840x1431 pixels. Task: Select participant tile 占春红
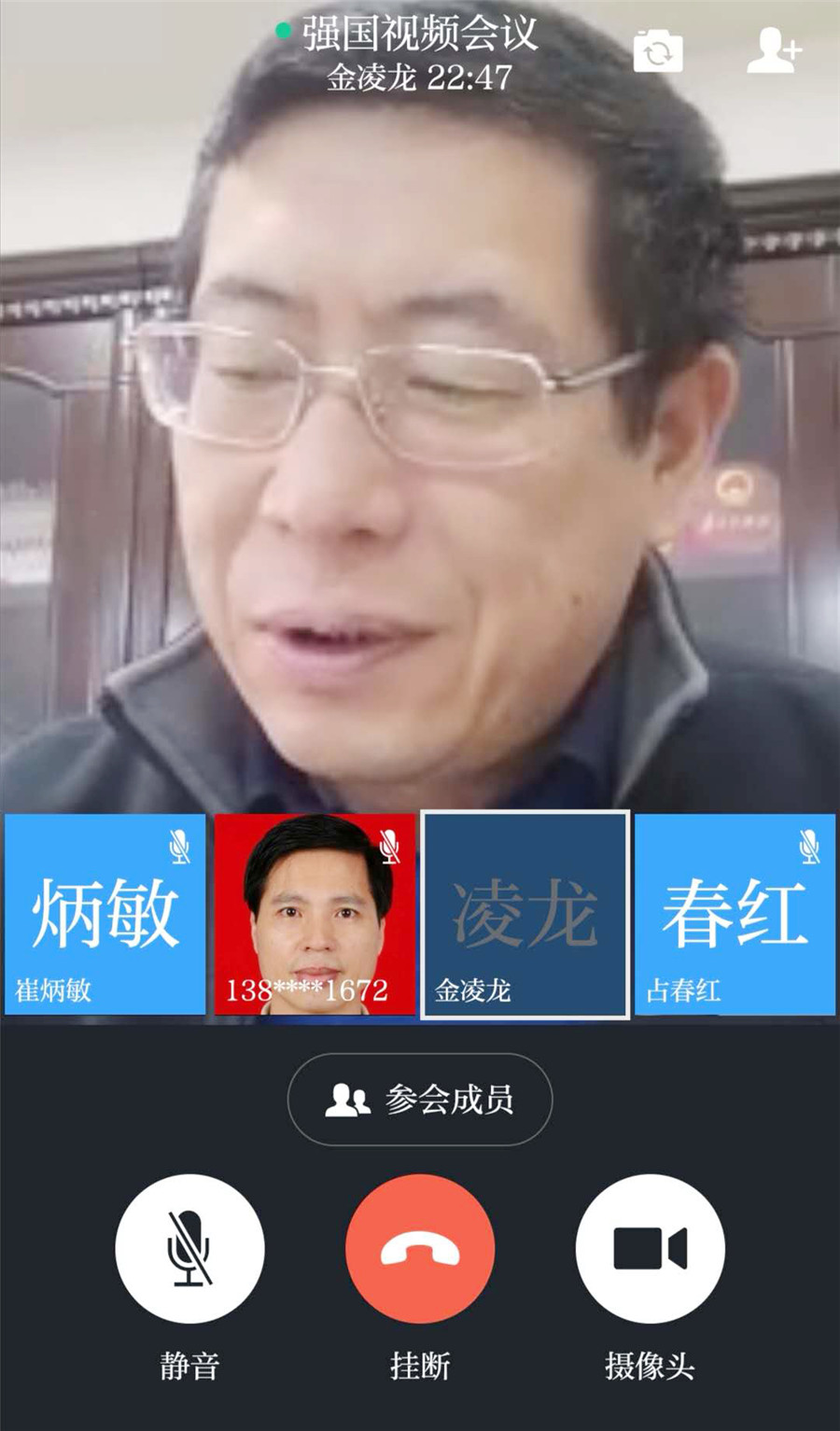(735, 914)
